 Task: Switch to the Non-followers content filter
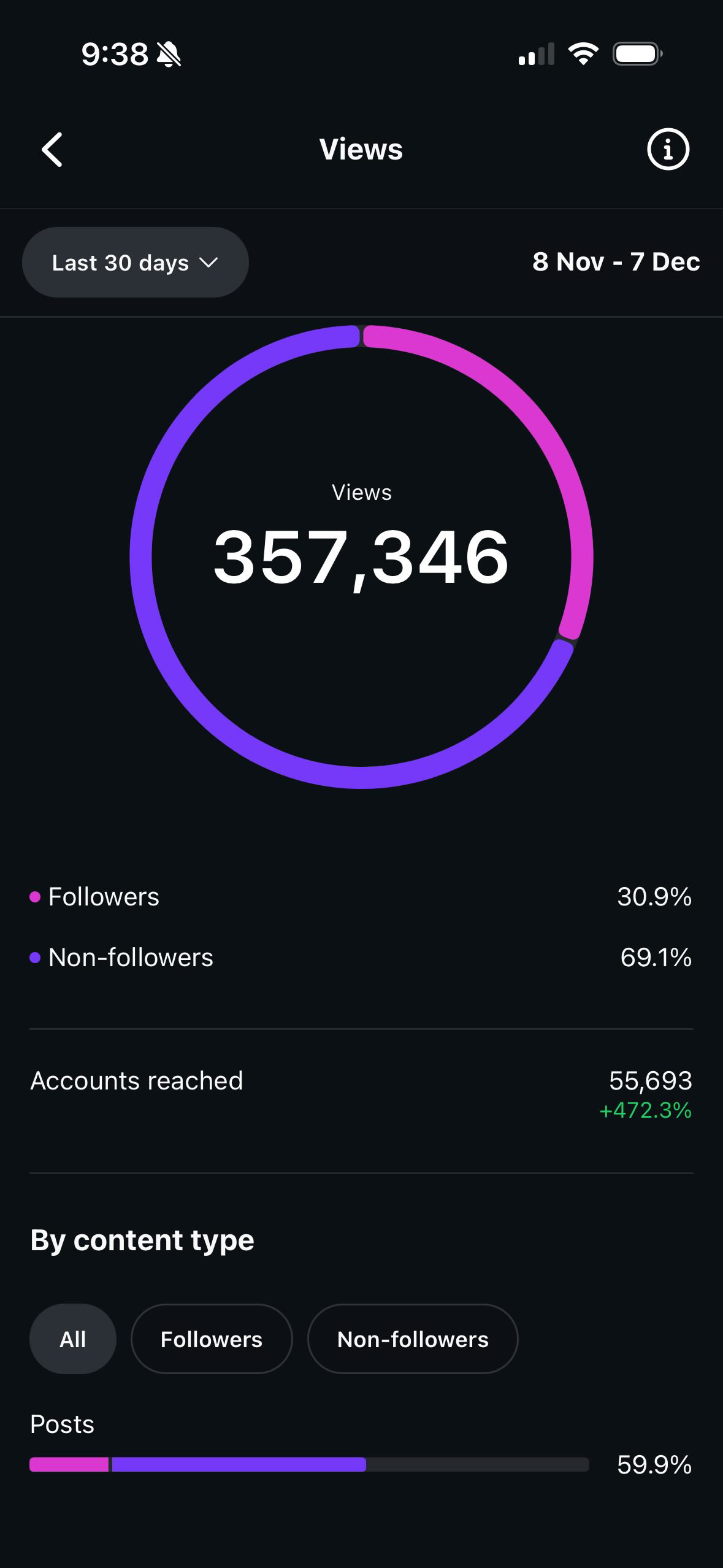pos(413,1339)
